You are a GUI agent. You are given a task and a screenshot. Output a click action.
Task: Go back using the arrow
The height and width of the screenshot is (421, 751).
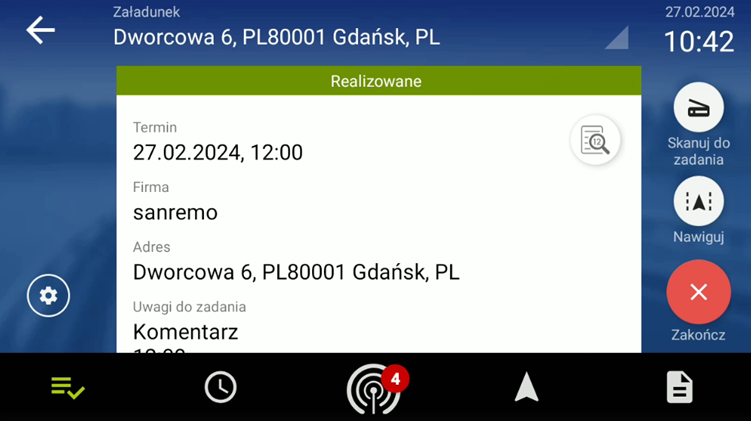[x=40, y=30]
